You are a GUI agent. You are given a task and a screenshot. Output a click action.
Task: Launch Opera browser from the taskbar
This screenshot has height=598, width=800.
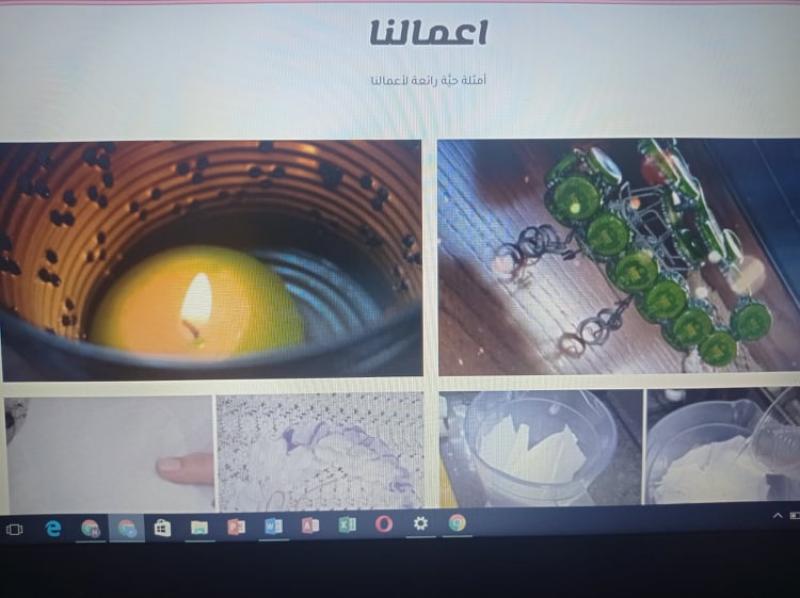[x=384, y=524]
